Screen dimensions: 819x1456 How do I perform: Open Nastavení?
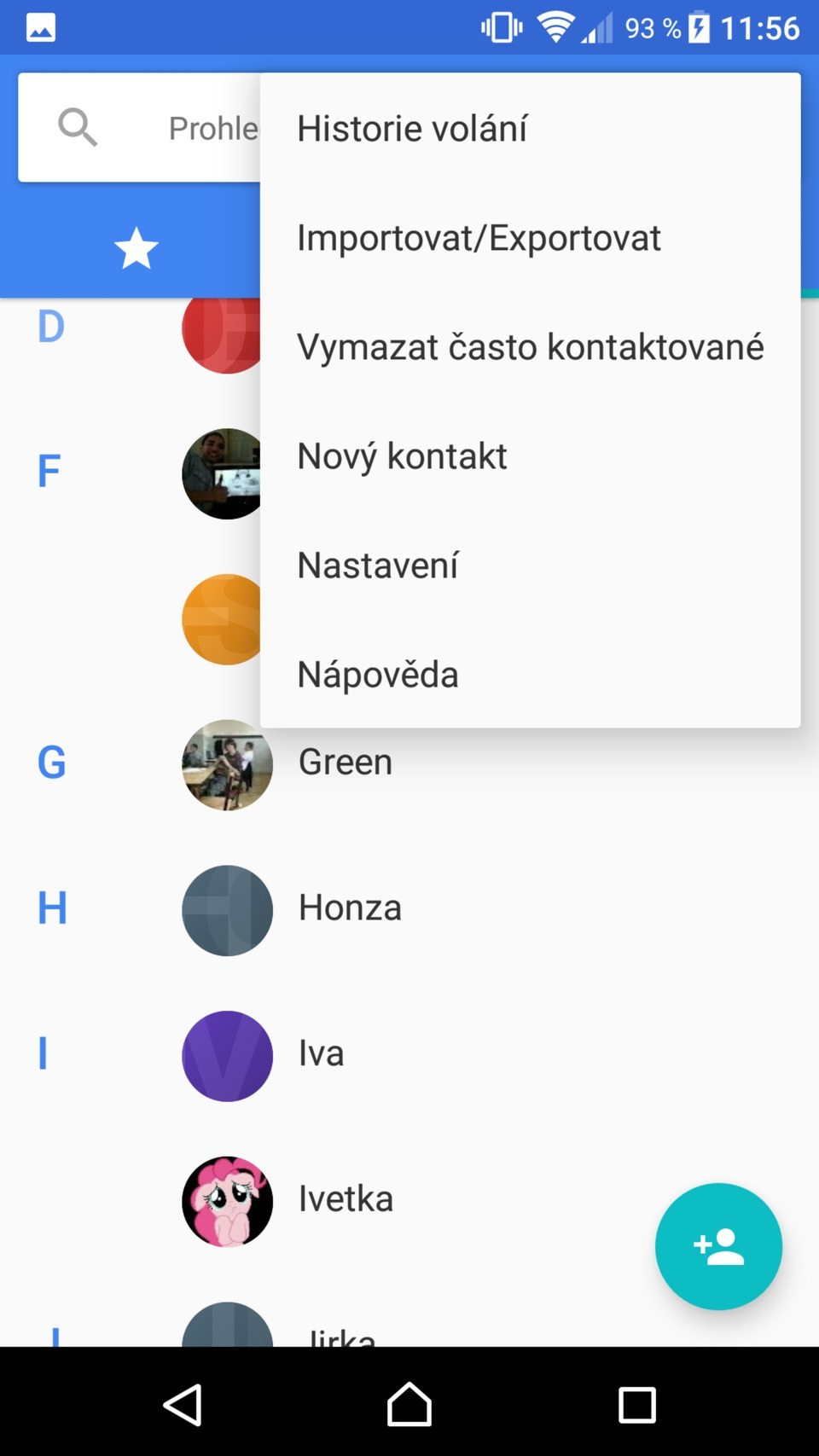click(x=378, y=566)
